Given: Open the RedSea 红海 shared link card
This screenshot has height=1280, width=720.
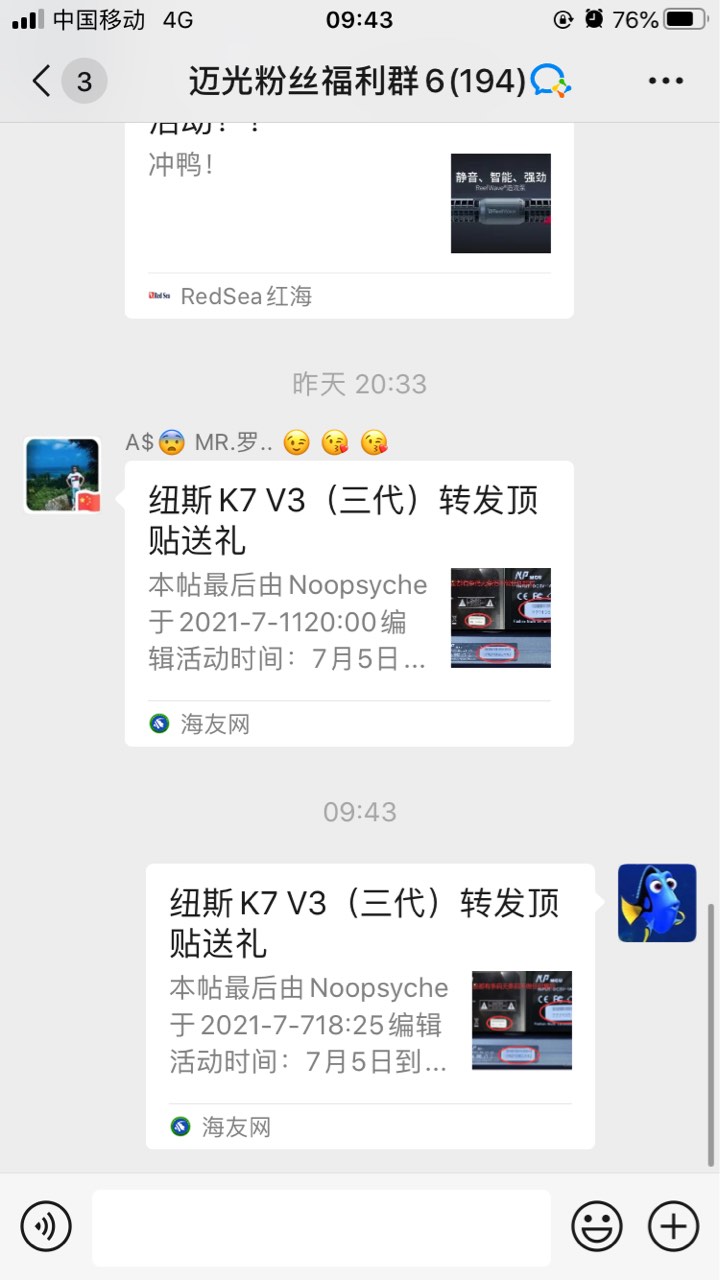Looking at the screenshot, I should [x=349, y=220].
